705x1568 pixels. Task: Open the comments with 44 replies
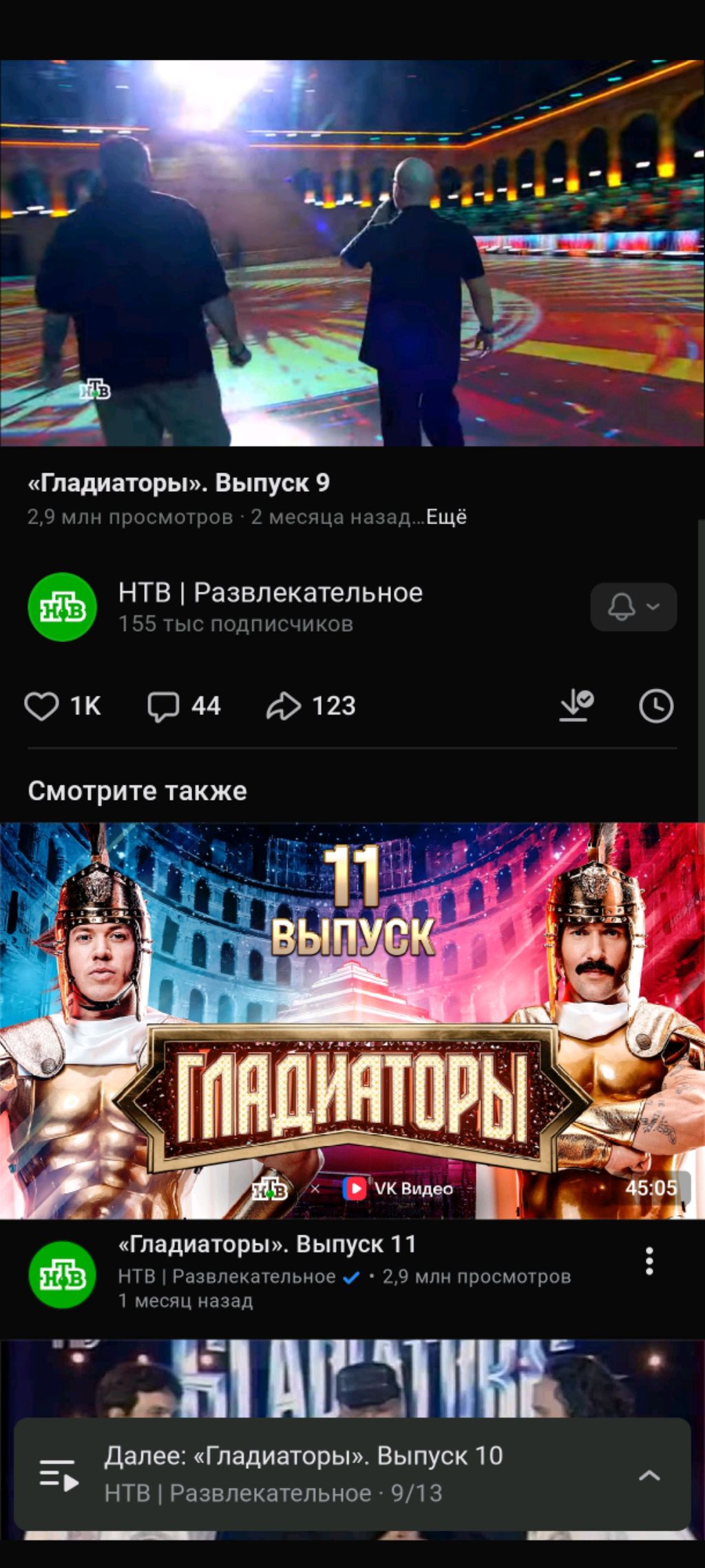click(x=164, y=706)
